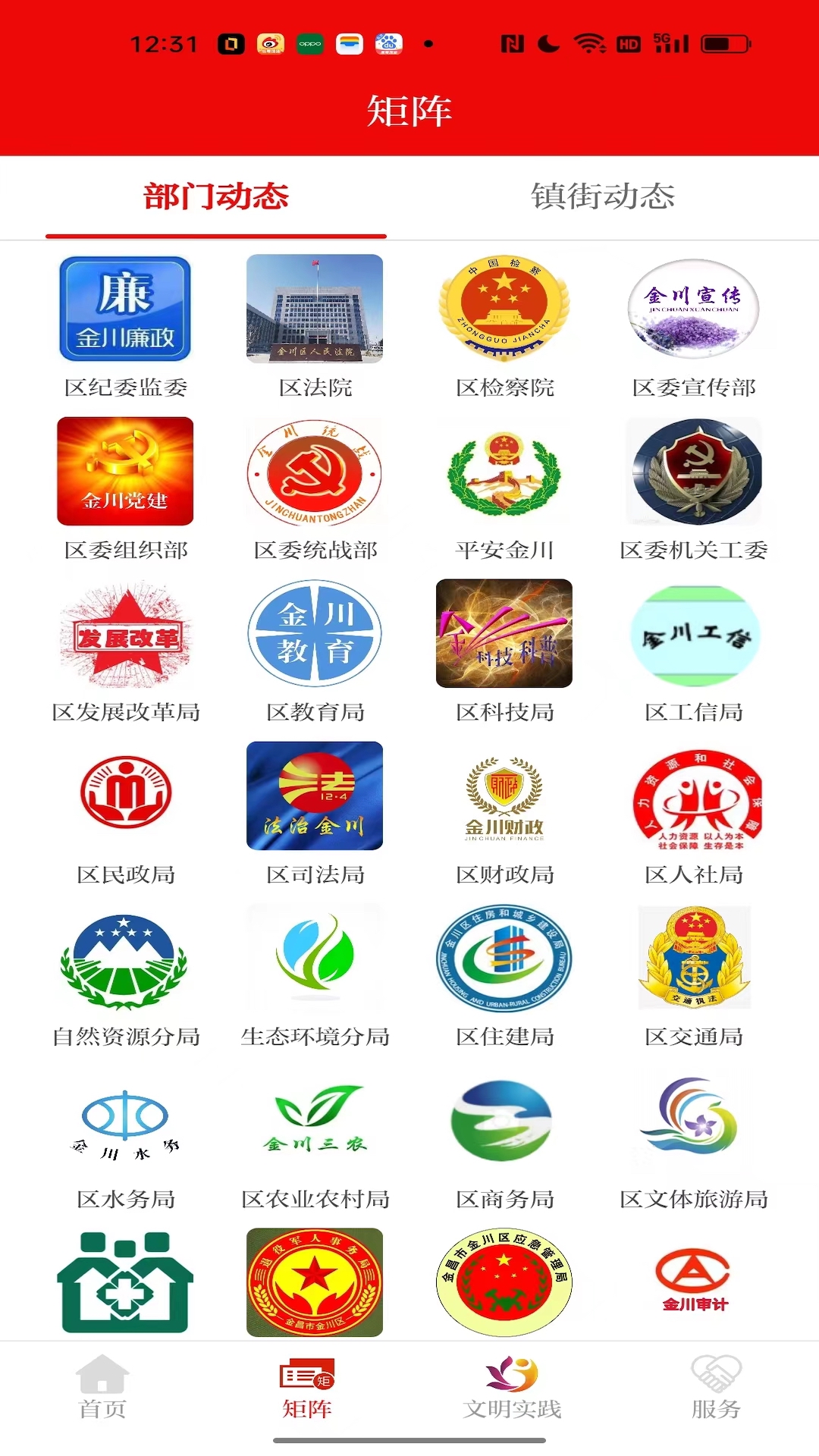Viewport: 819px width, 1456px height.
Task: Stay on the 部门动态 tab
Action: tap(216, 196)
